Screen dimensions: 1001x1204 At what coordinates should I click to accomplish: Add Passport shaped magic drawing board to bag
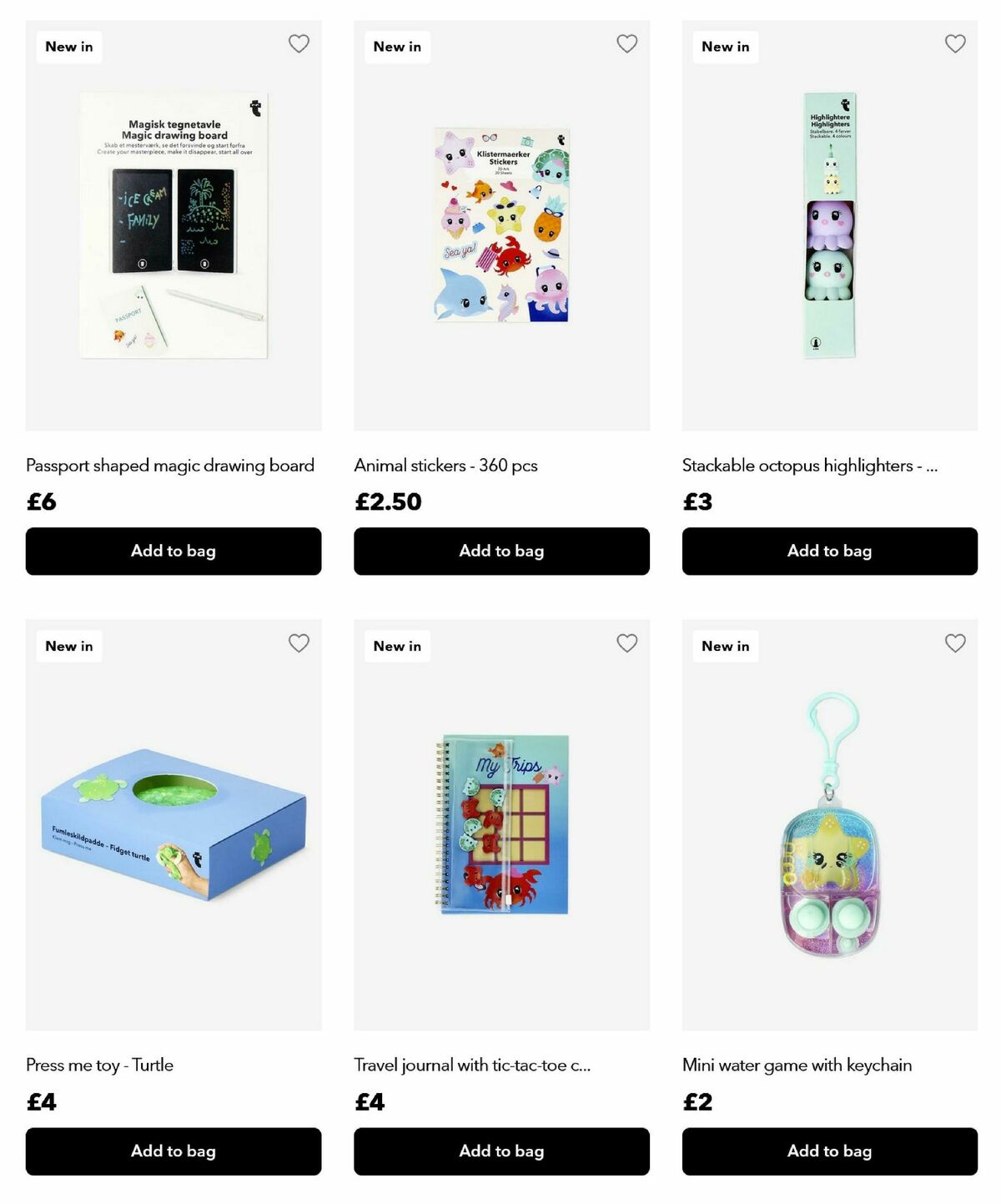[173, 551]
